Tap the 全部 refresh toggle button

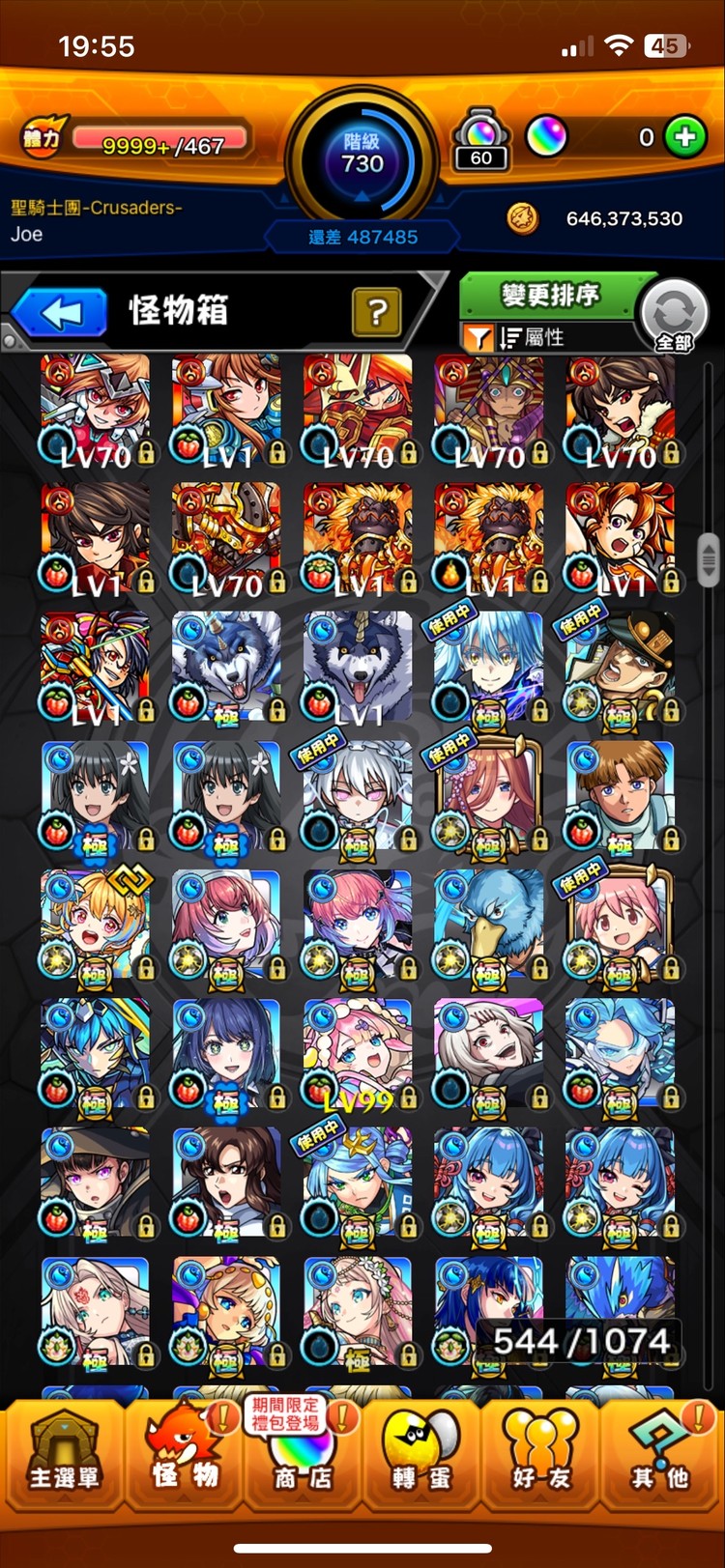(675, 316)
